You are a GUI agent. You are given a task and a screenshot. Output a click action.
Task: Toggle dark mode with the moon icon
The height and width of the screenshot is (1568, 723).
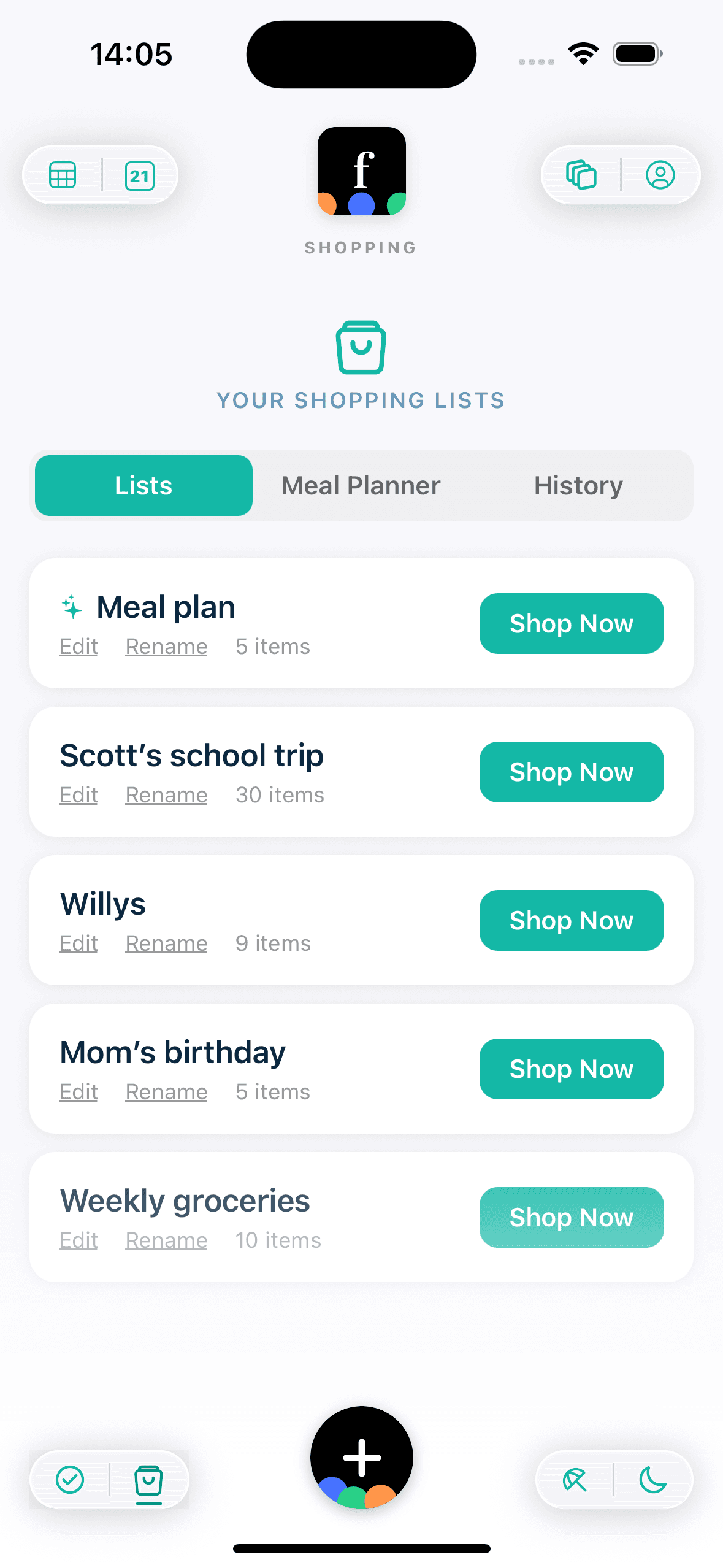click(652, 1480)
